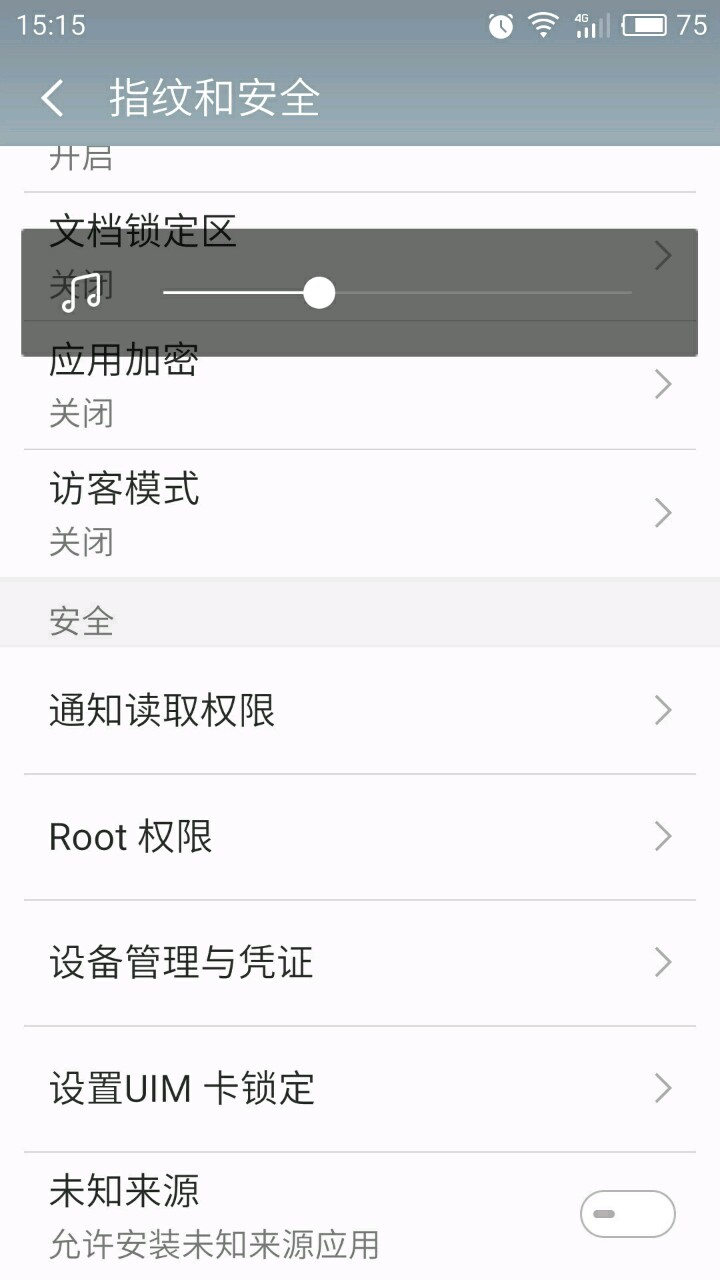Image resolution: width=720 pixels, height=1280 pixels.
Task: Enable the 未知来源 toggle
Action: coord(627,1214)
